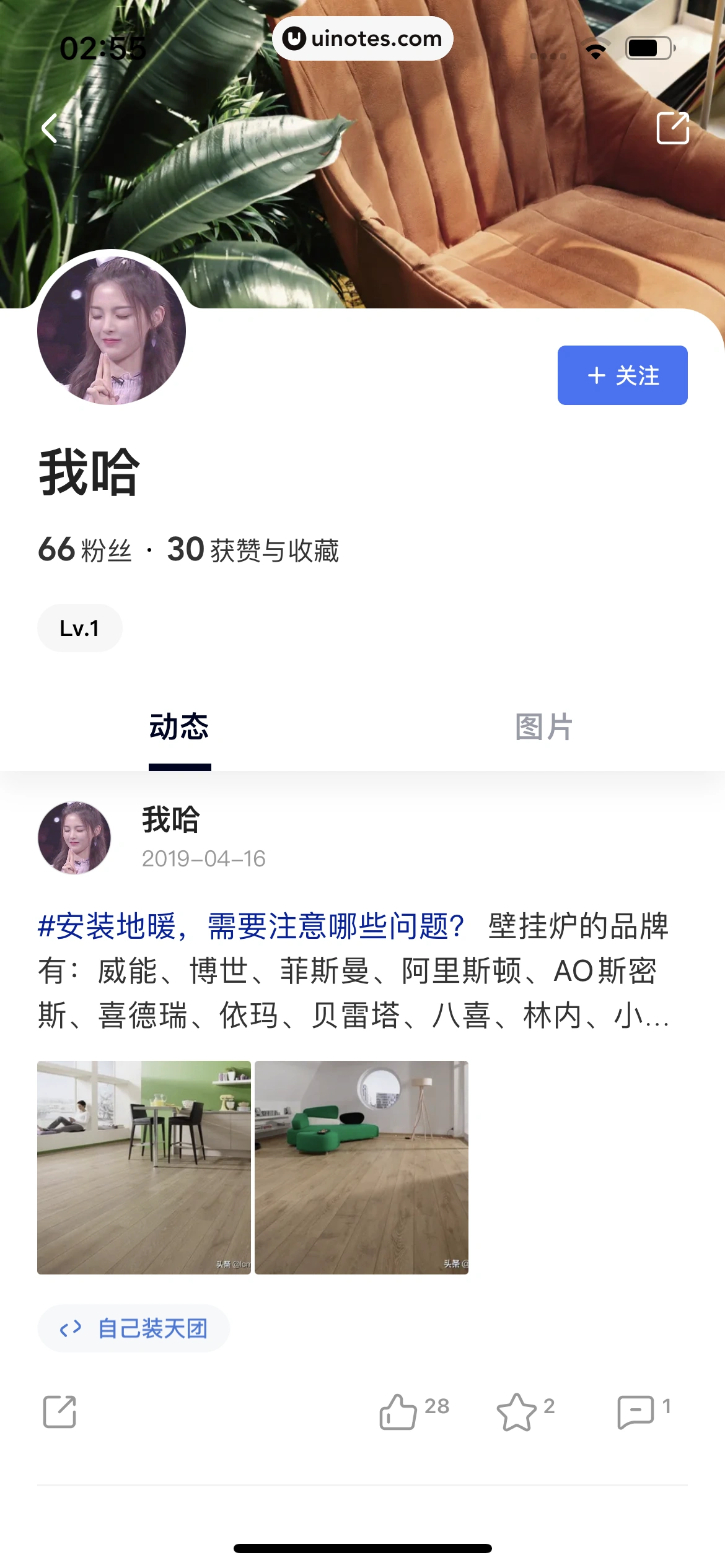Select the Lv.1 level badge
The width and height of the screenshot is (725, 1568).
79,627
